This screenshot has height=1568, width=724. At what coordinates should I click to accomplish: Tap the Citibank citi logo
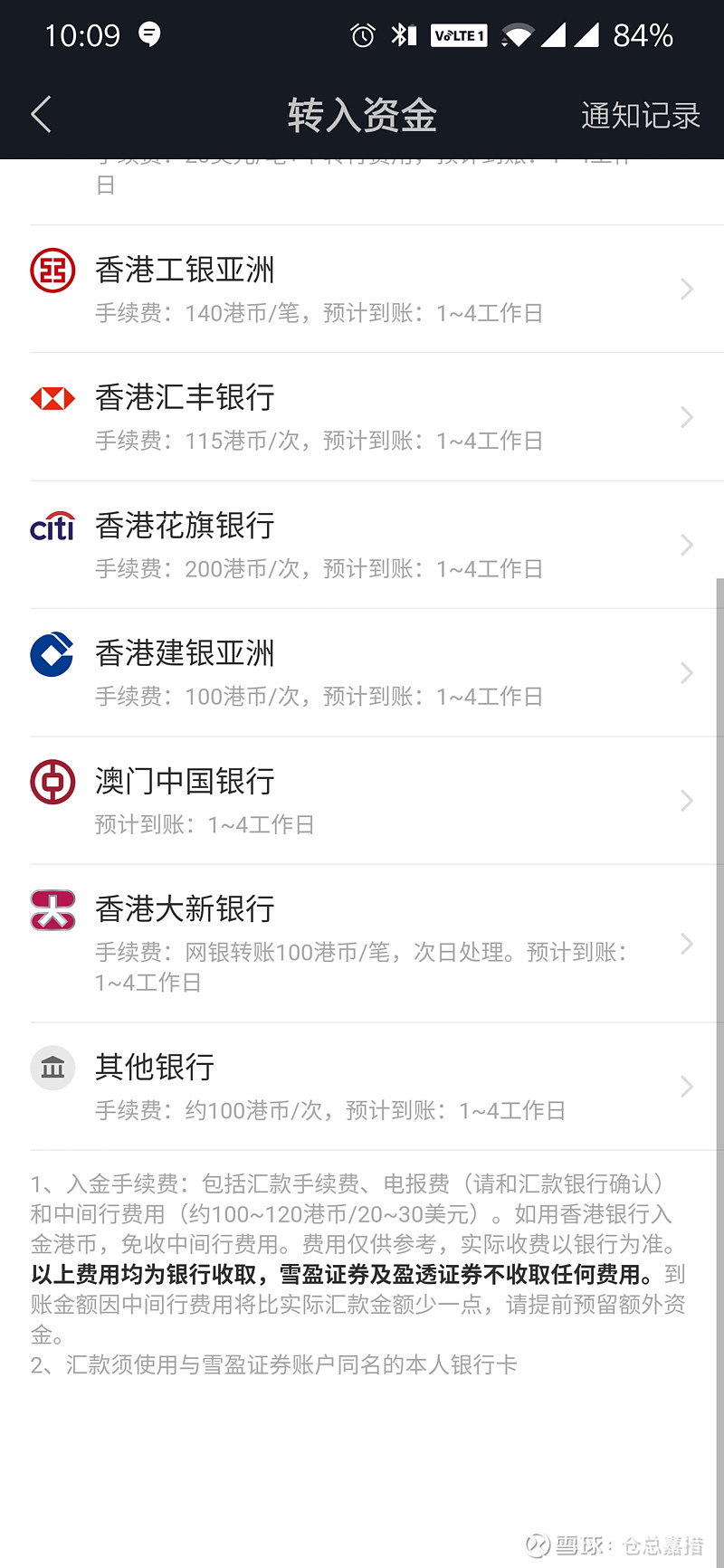[x=52, y=526]
